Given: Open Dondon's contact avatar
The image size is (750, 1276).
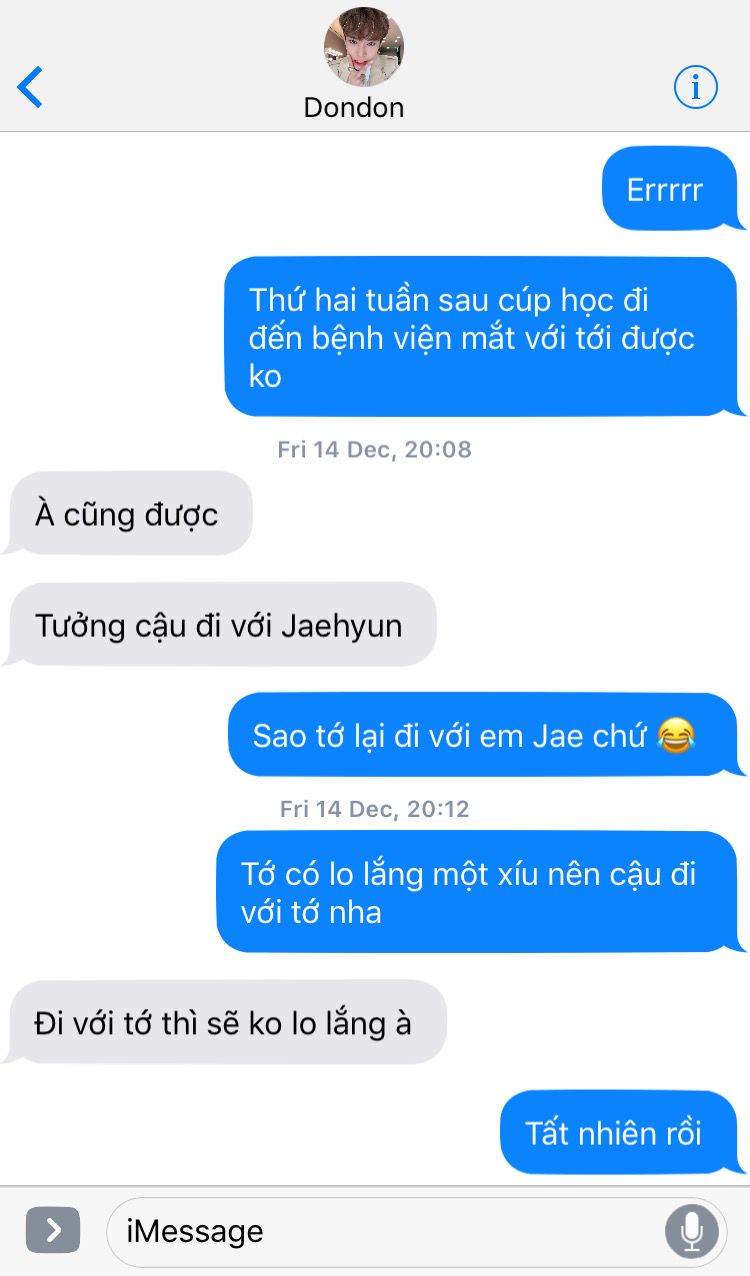Looking at the screenshot, I should 364,47.
